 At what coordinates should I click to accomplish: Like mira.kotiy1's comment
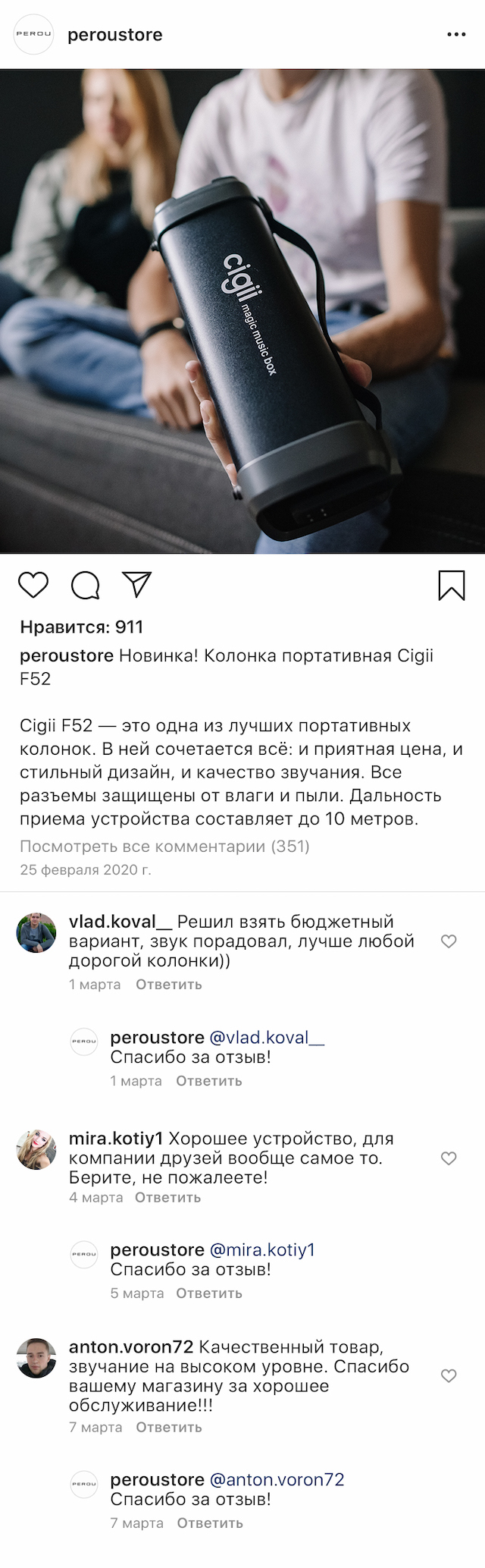pyautogui.click(x=449, y=1158)
